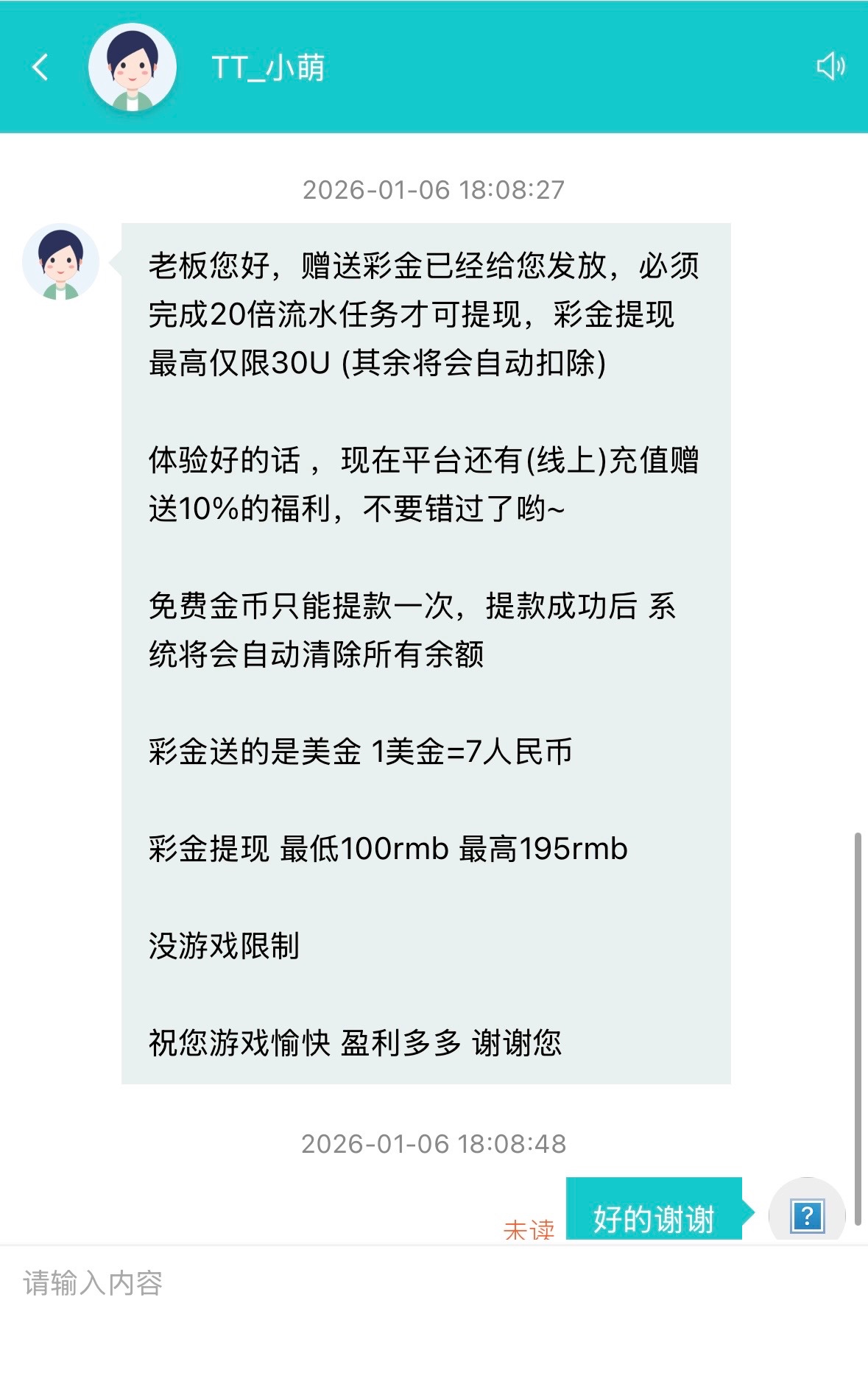
Task: Go back using the header arrow
Action: [x=40, y=67]
